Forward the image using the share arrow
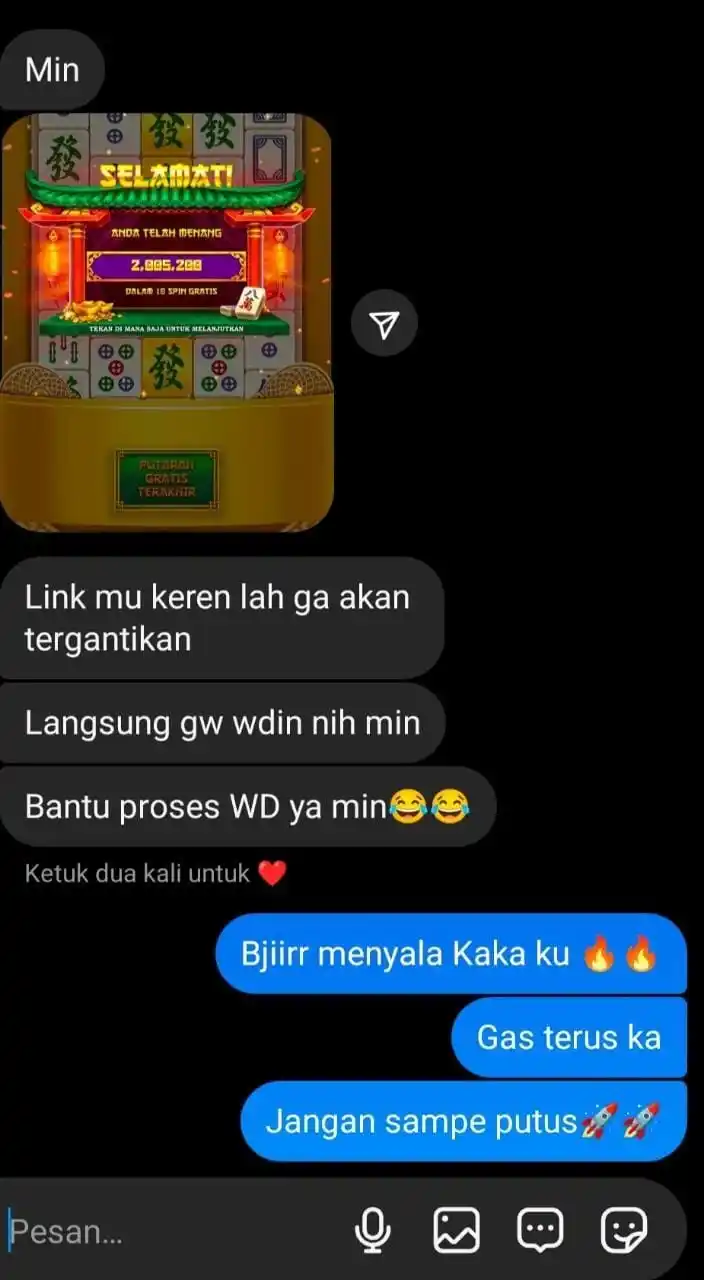The width and height of the screenshot is (704, 1280). tap(385, 323)
